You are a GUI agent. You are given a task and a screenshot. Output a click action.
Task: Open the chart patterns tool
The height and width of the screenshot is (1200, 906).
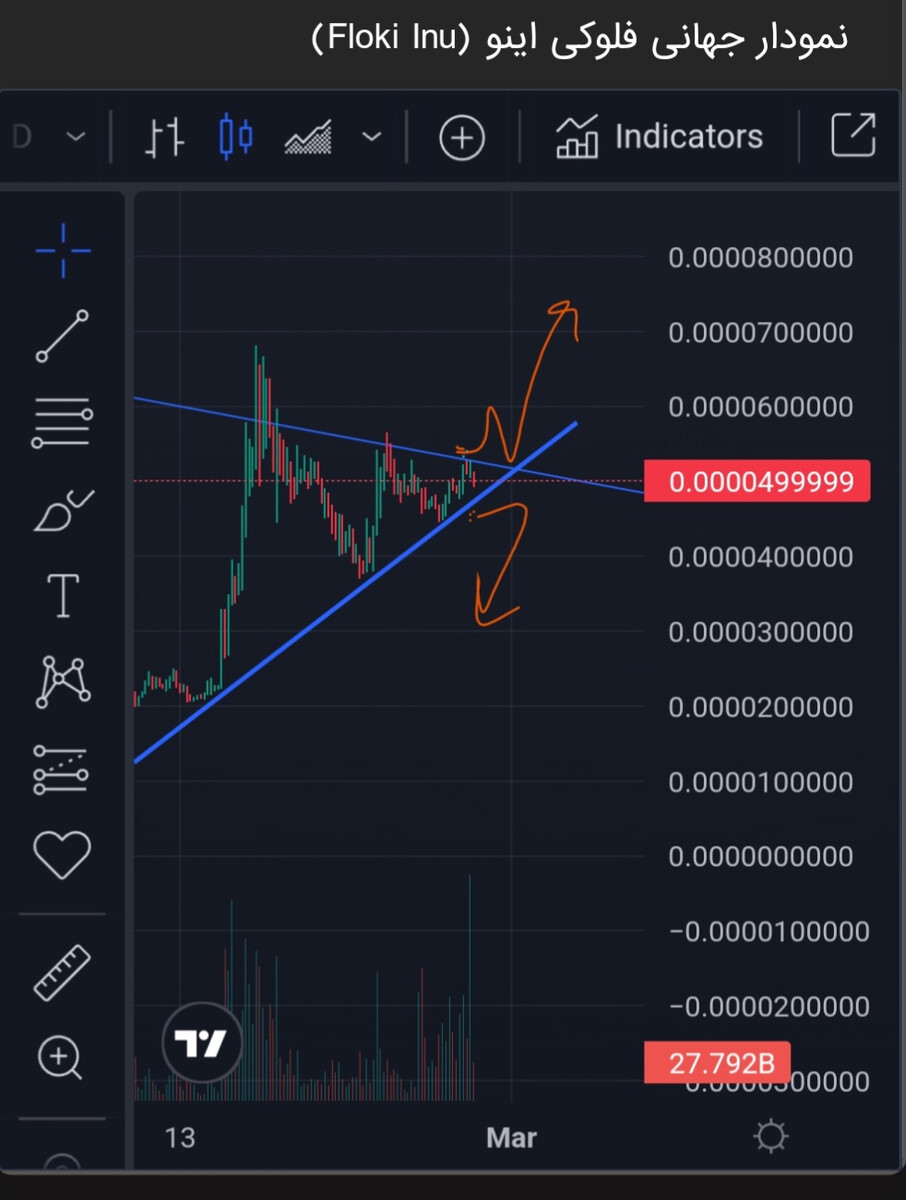pos(63,682)
